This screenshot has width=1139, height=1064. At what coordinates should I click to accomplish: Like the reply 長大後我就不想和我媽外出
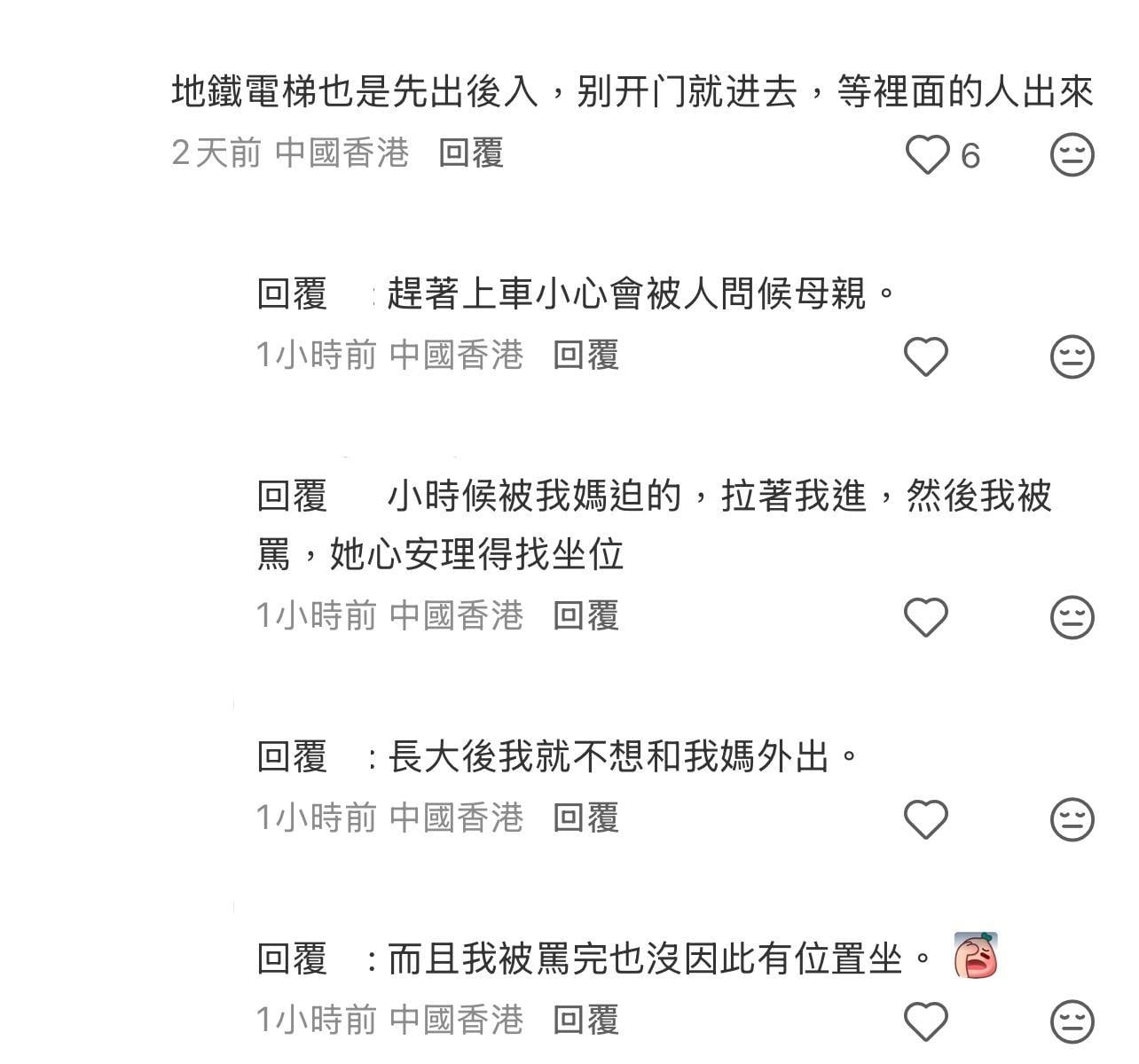pyautogui.click(x=926, y=819)
